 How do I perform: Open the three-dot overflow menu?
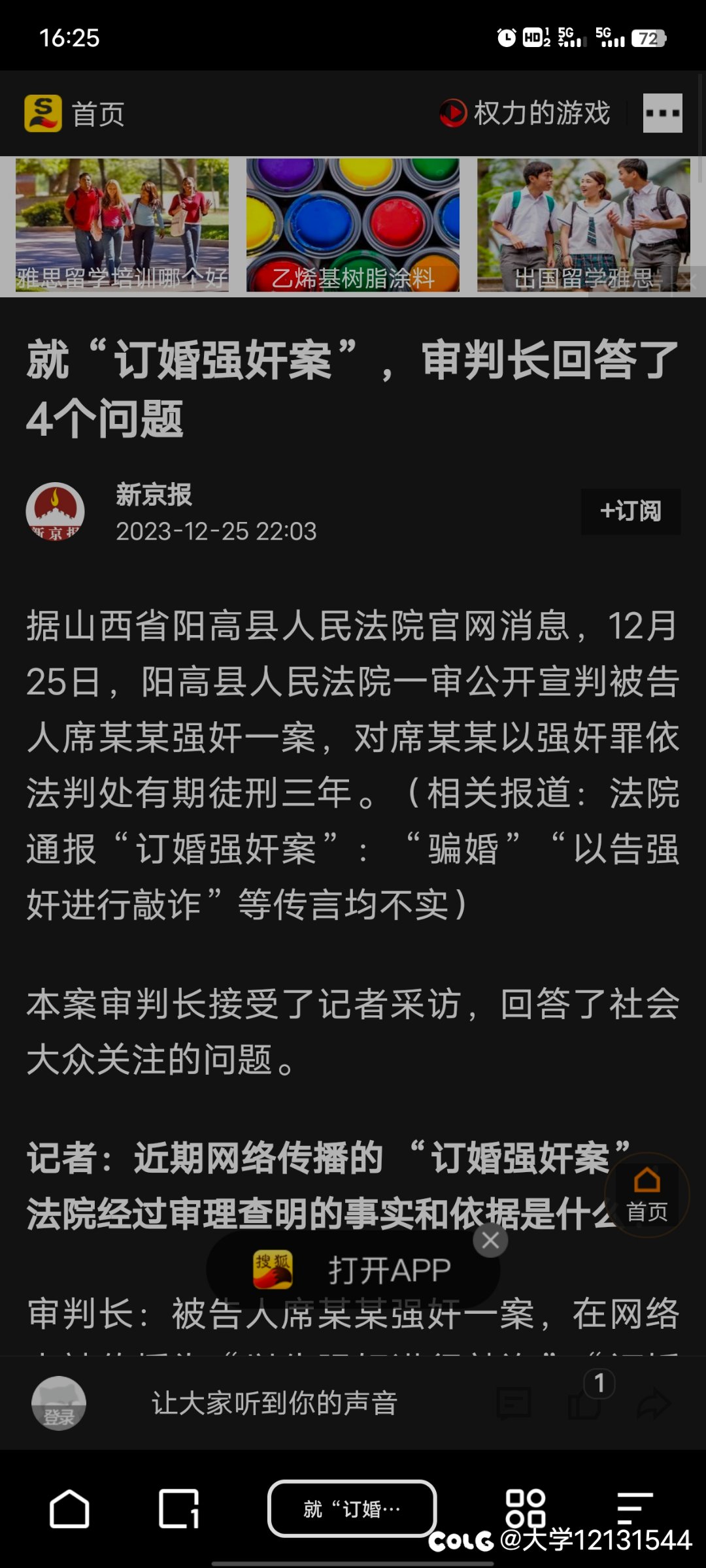(662, 113)
